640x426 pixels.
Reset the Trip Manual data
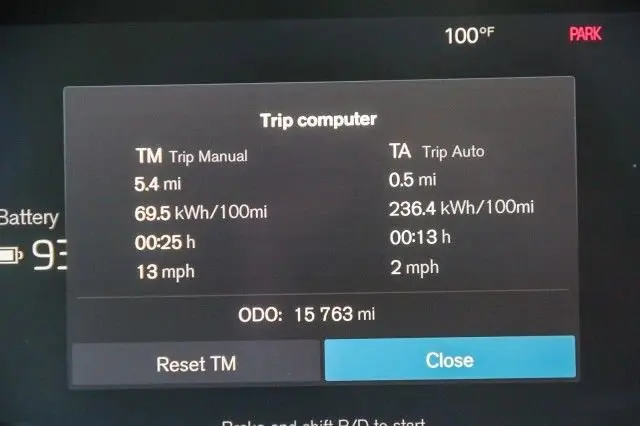[x=196, y=363]
